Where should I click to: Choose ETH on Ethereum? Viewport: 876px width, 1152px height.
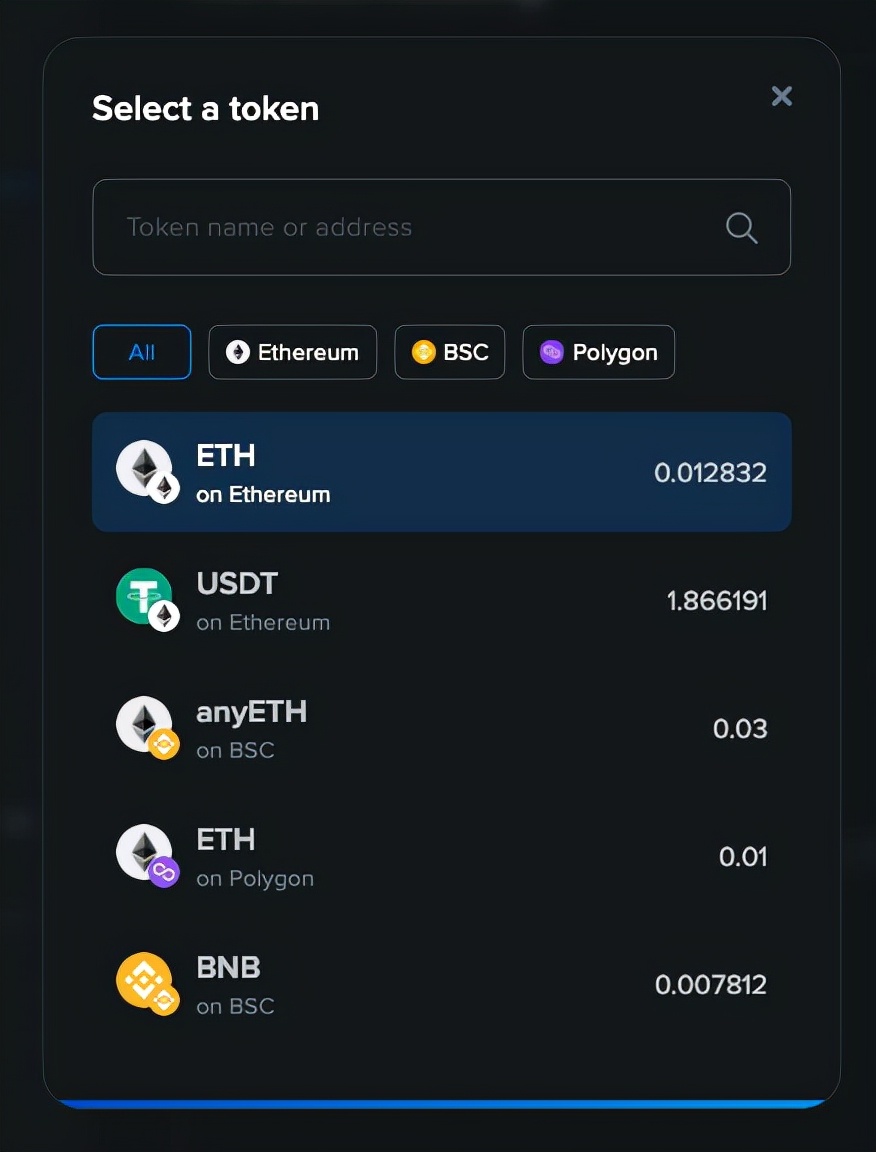pyautogui.click(x=441, y=472)
